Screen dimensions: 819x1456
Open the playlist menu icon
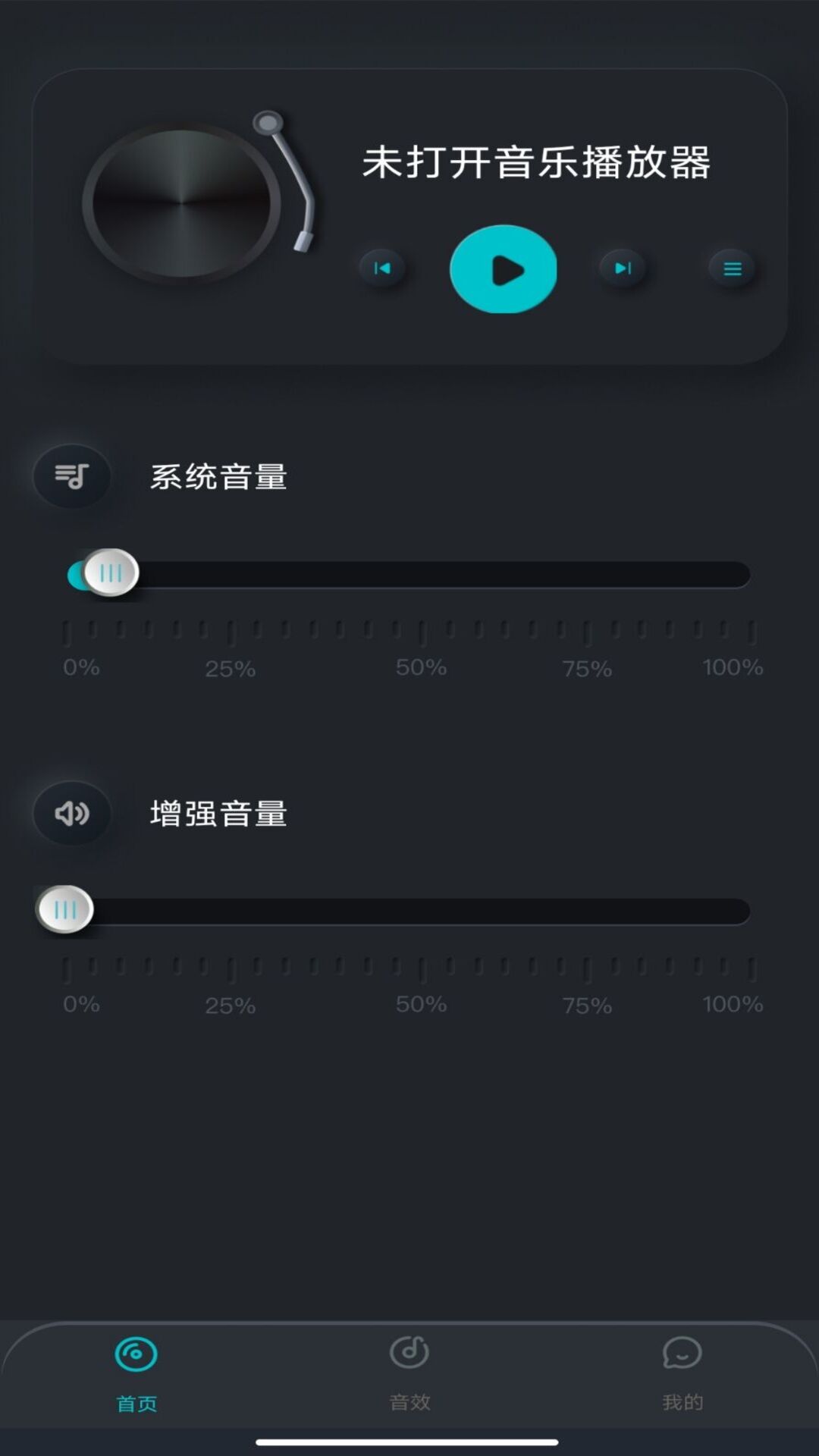[730, 268]
